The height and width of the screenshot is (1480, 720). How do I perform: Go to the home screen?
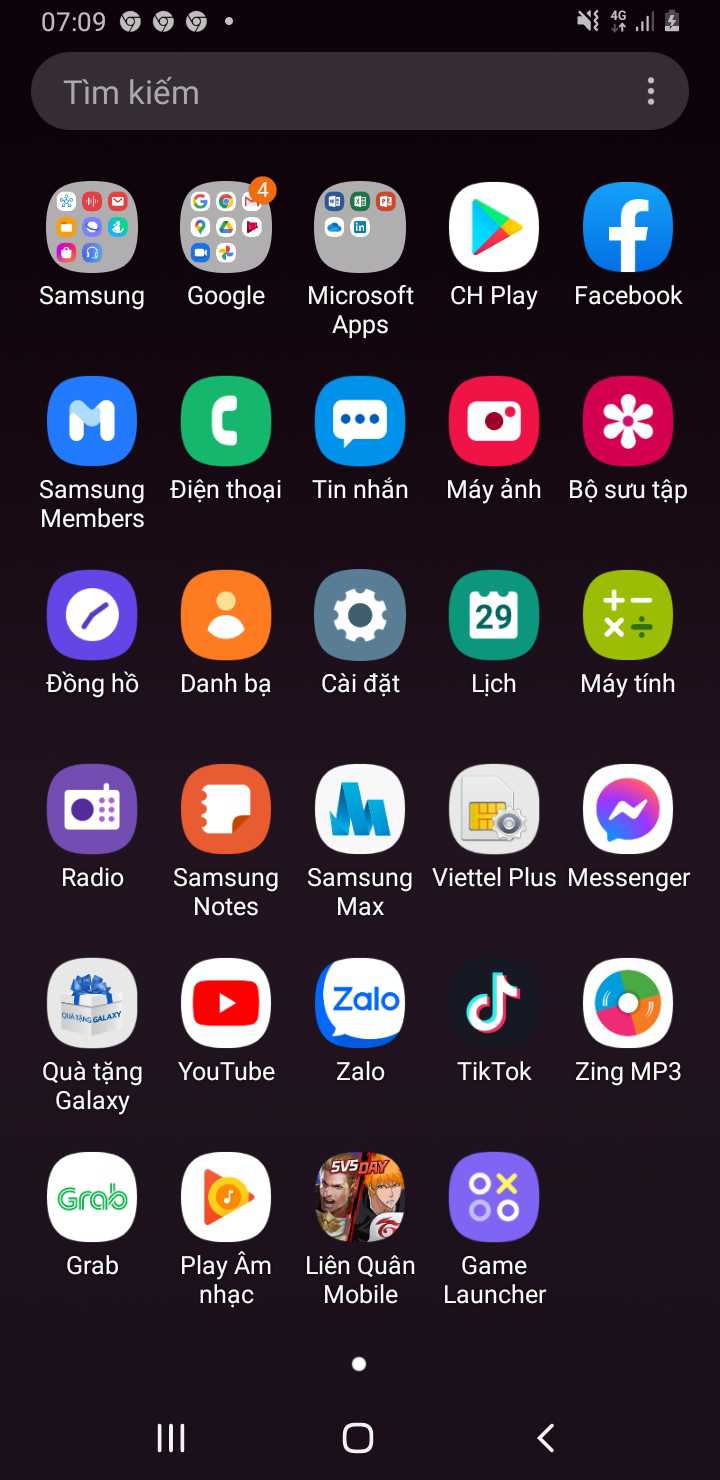[x=358, y=1438]
